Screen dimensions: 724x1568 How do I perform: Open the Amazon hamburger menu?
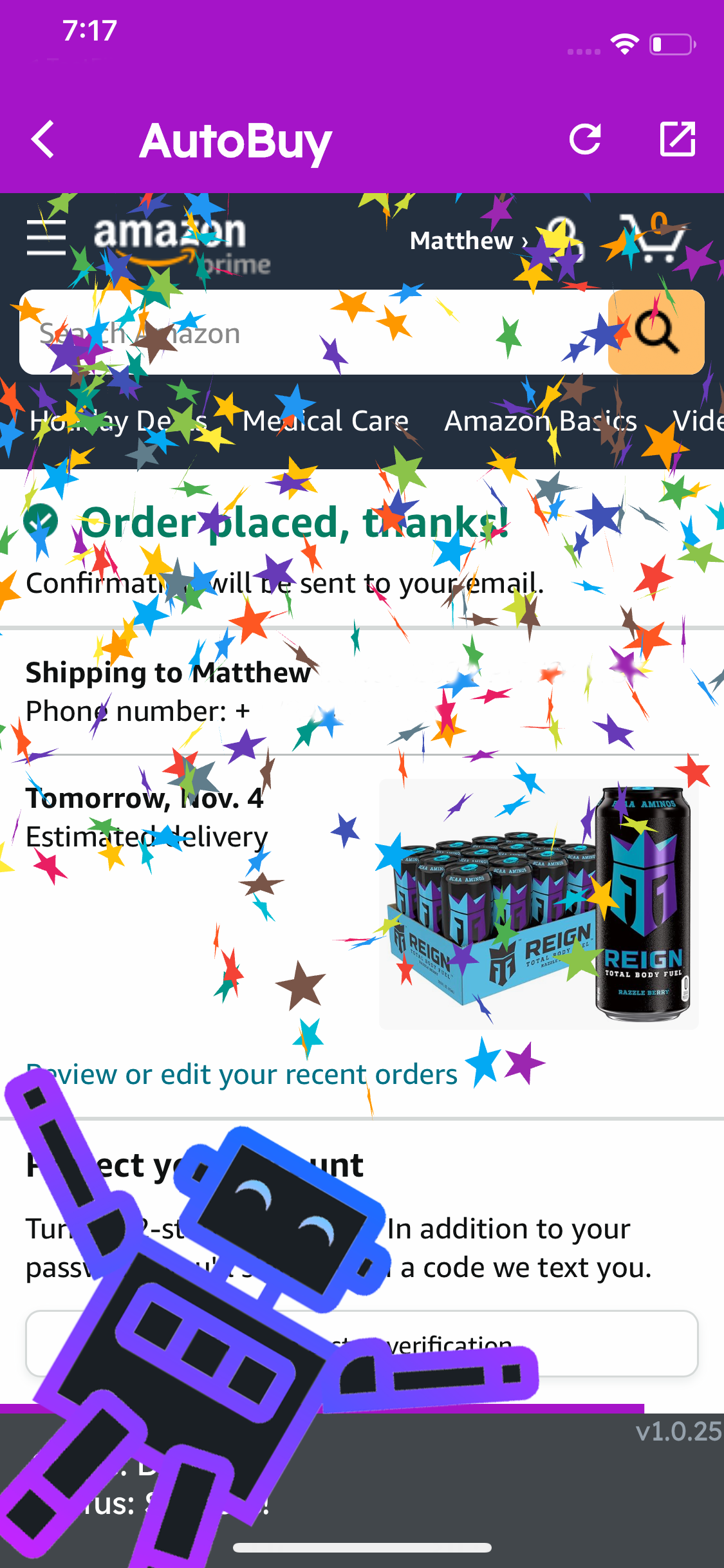(x=46, y=236)
